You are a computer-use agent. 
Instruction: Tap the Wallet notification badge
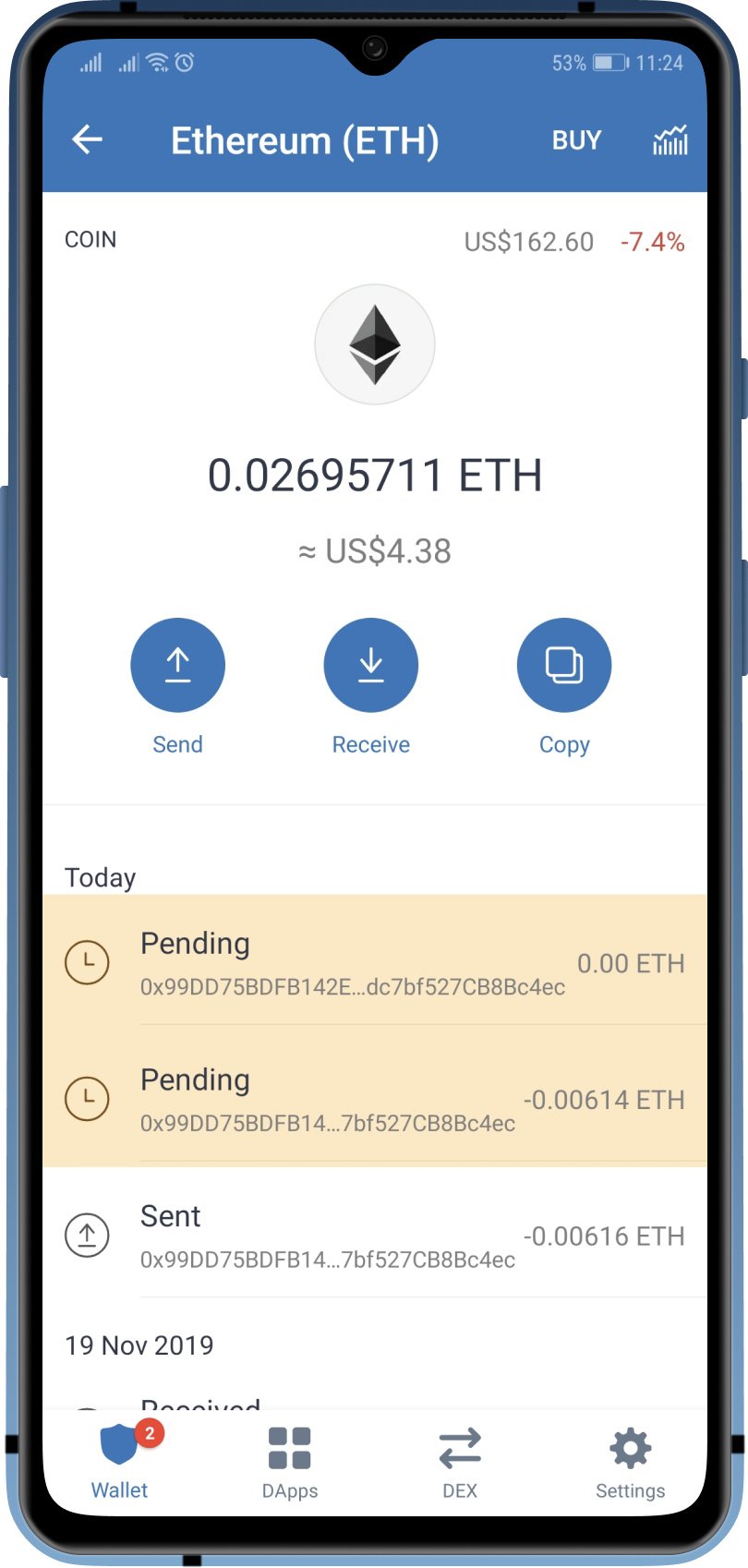(146, 1427)
